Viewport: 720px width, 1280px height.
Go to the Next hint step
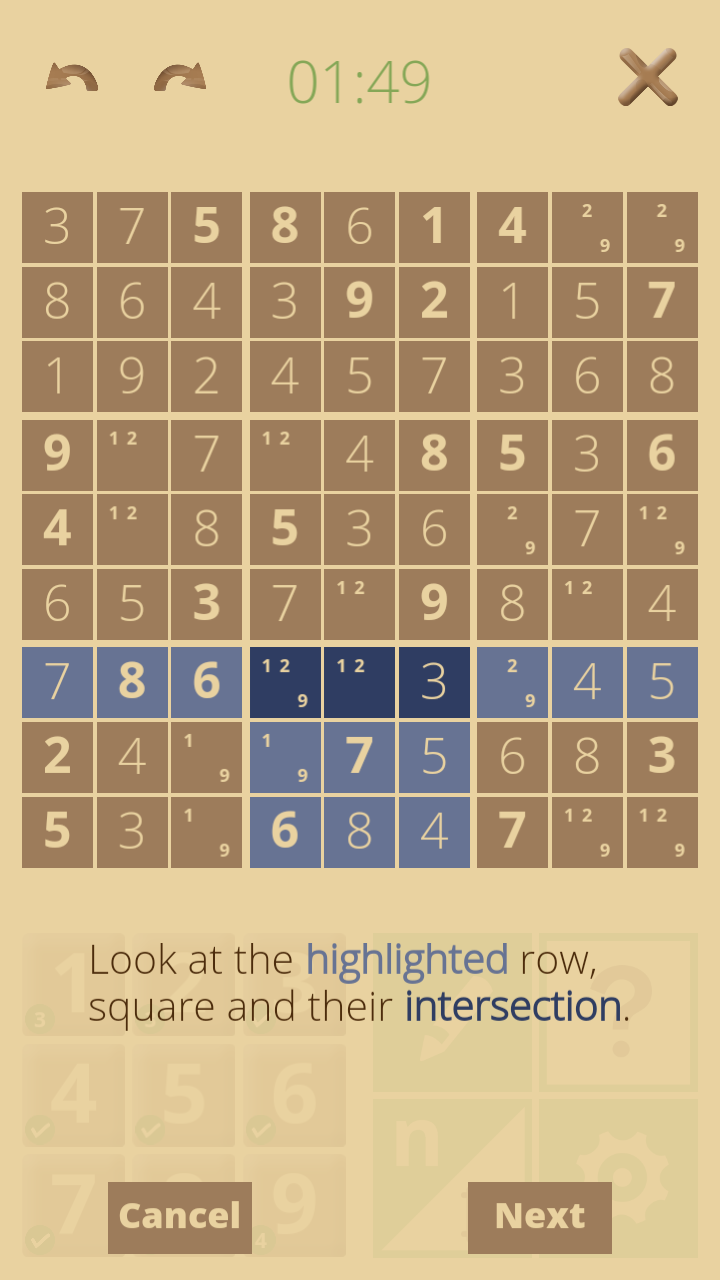point(540,1217)
